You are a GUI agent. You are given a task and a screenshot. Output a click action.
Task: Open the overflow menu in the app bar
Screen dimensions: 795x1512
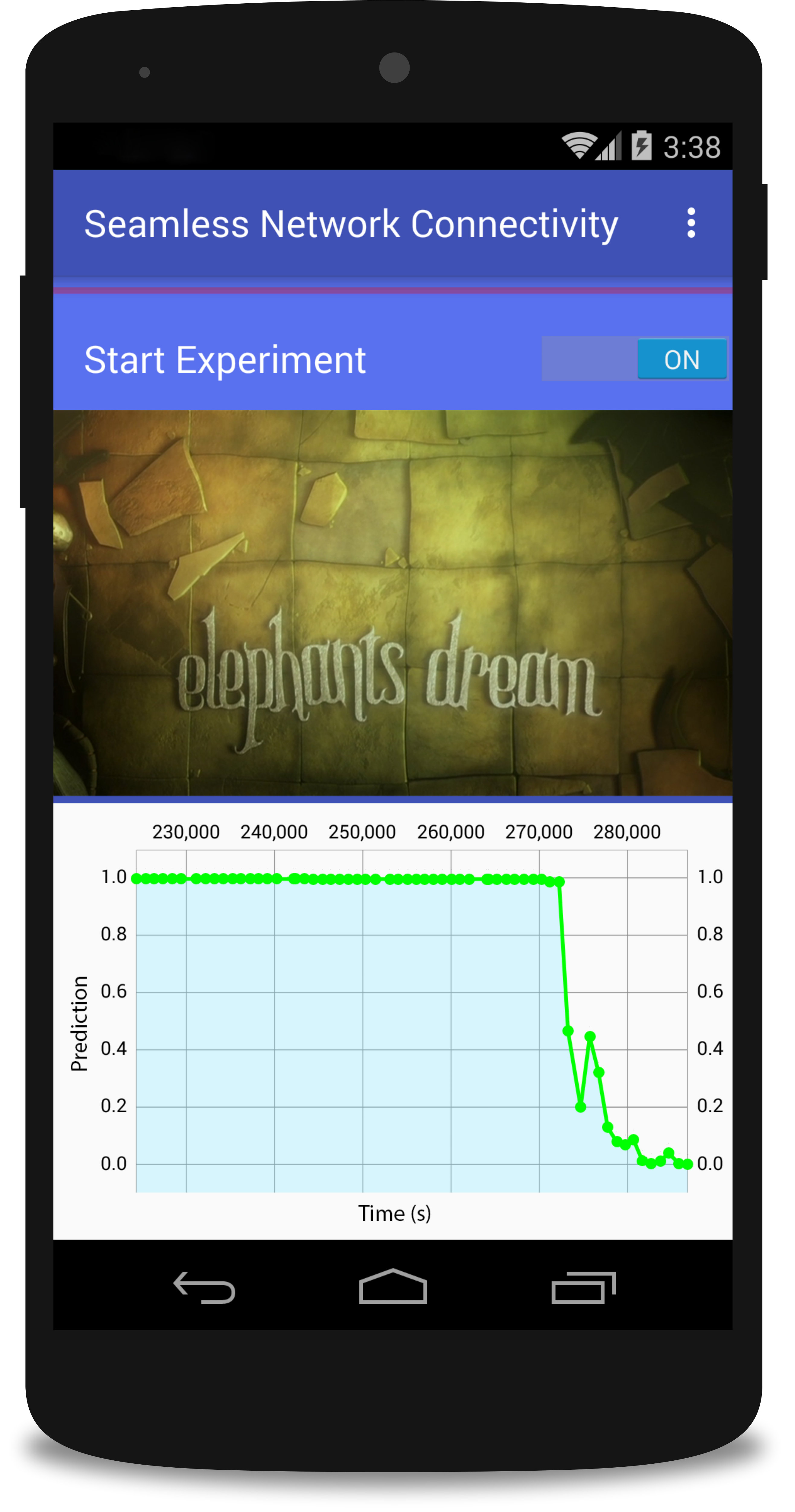tap(691, 223)
